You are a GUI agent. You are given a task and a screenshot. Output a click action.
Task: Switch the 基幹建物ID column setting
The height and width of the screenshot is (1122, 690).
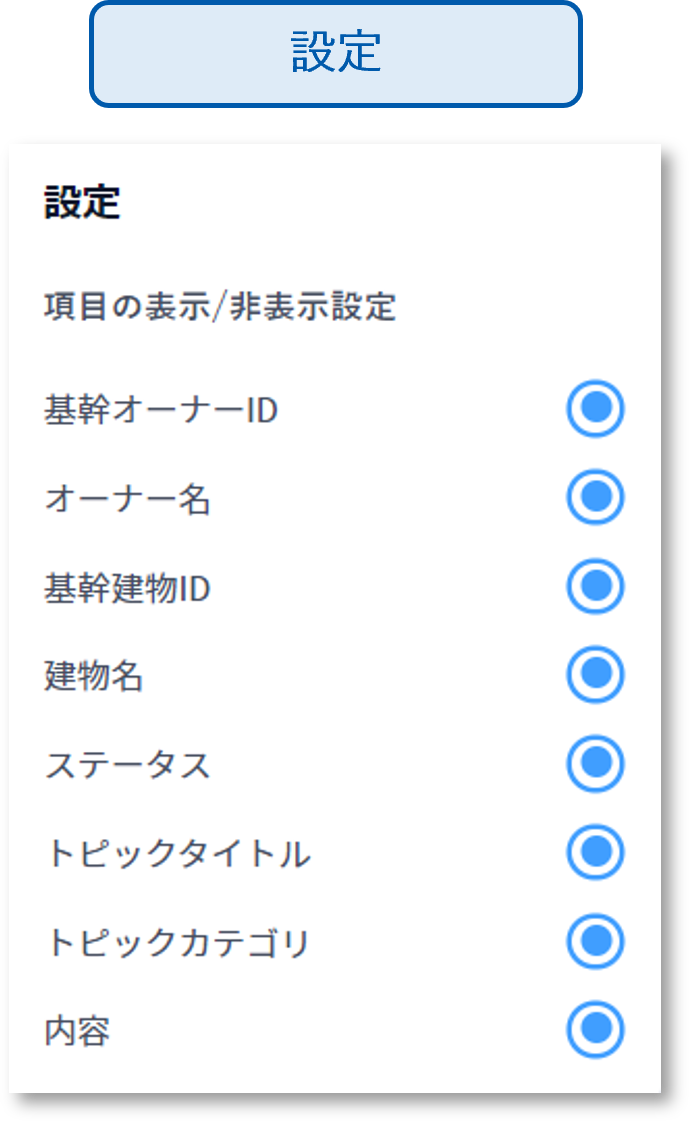click(x=595, y=587)
